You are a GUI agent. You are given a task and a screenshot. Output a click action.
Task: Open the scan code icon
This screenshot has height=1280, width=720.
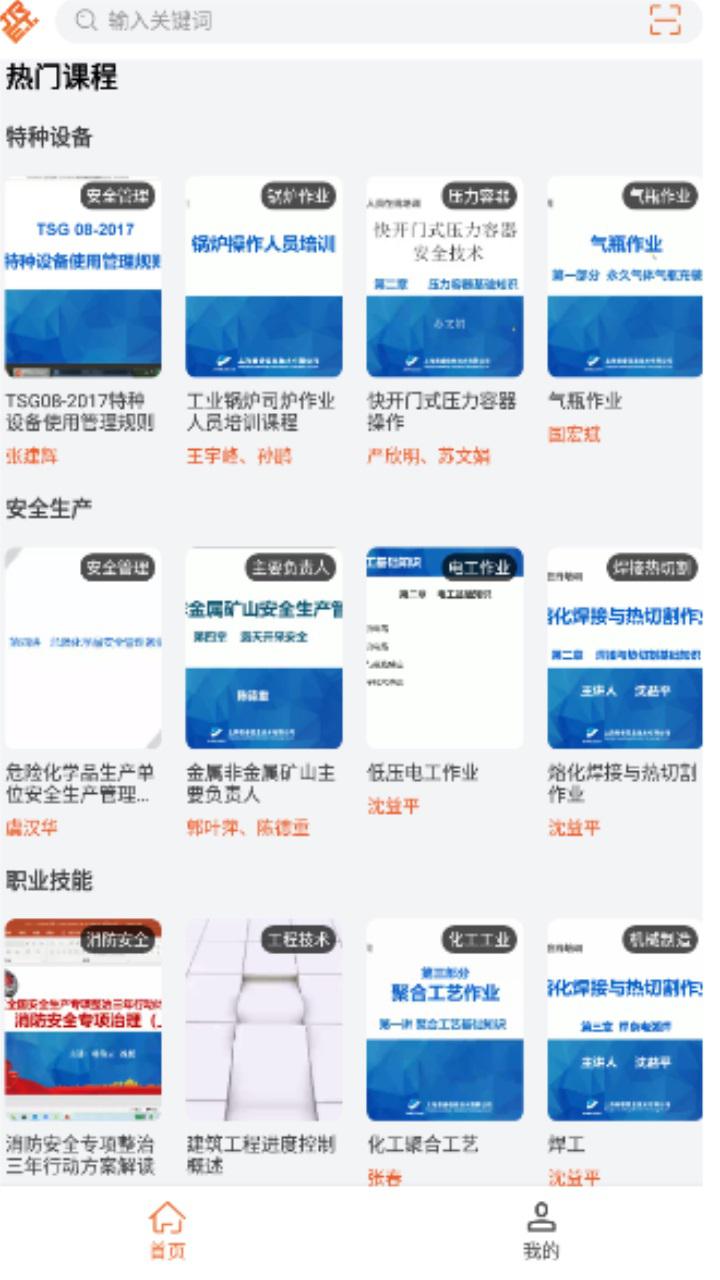point(665,20)
